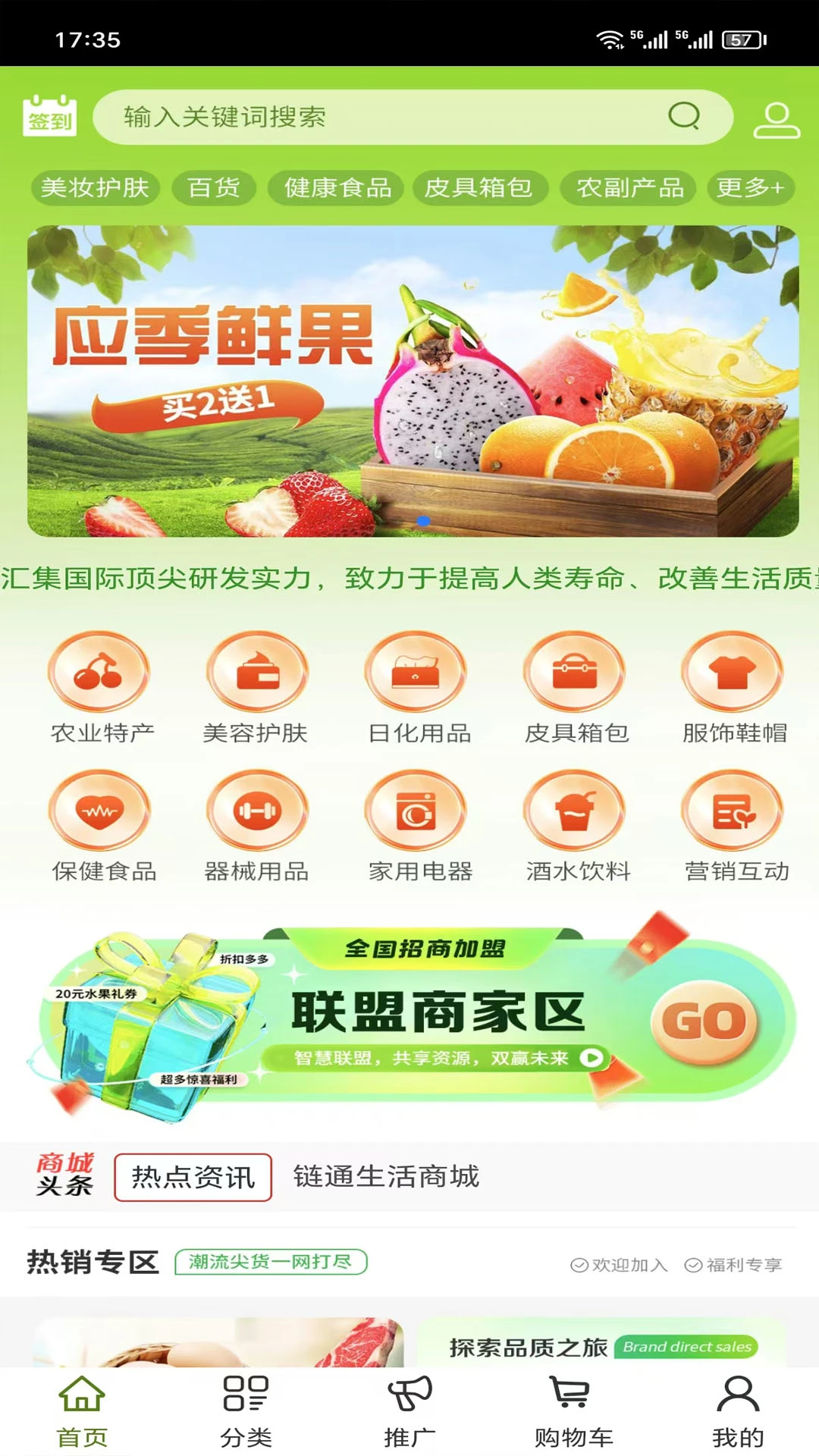Expand more categories via 更多+
This screenshot has height=1456, width=819.
point(749,188)
